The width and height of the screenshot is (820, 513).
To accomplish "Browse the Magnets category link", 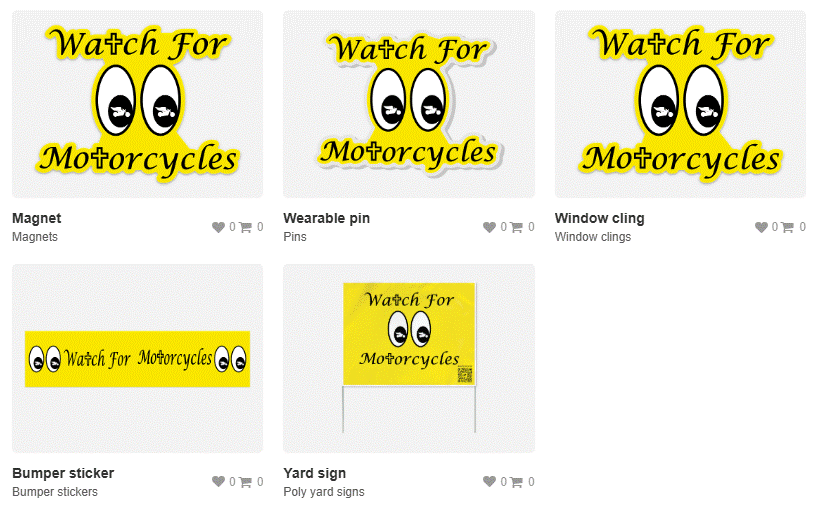I will [x=35, y=238].
